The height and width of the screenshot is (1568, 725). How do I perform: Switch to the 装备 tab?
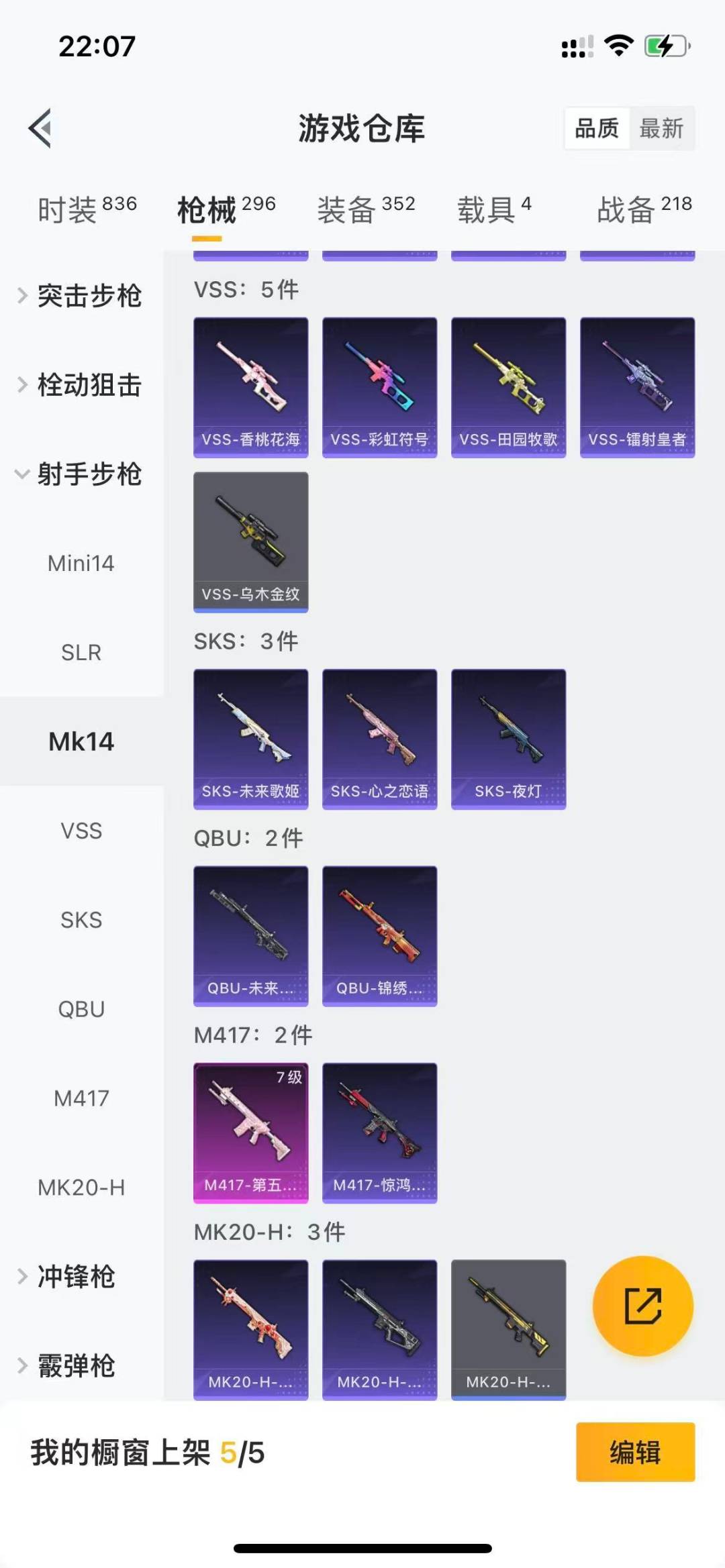coord(366,209)
